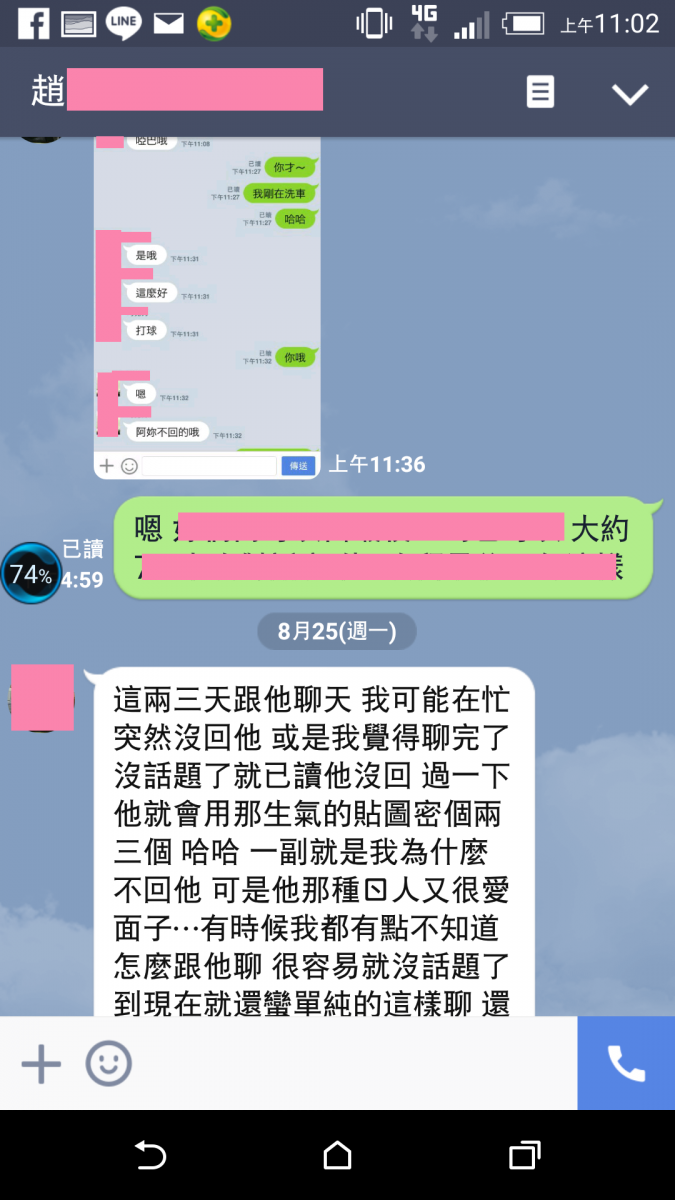Open the sender's profile picture

(x=42, y=698)
